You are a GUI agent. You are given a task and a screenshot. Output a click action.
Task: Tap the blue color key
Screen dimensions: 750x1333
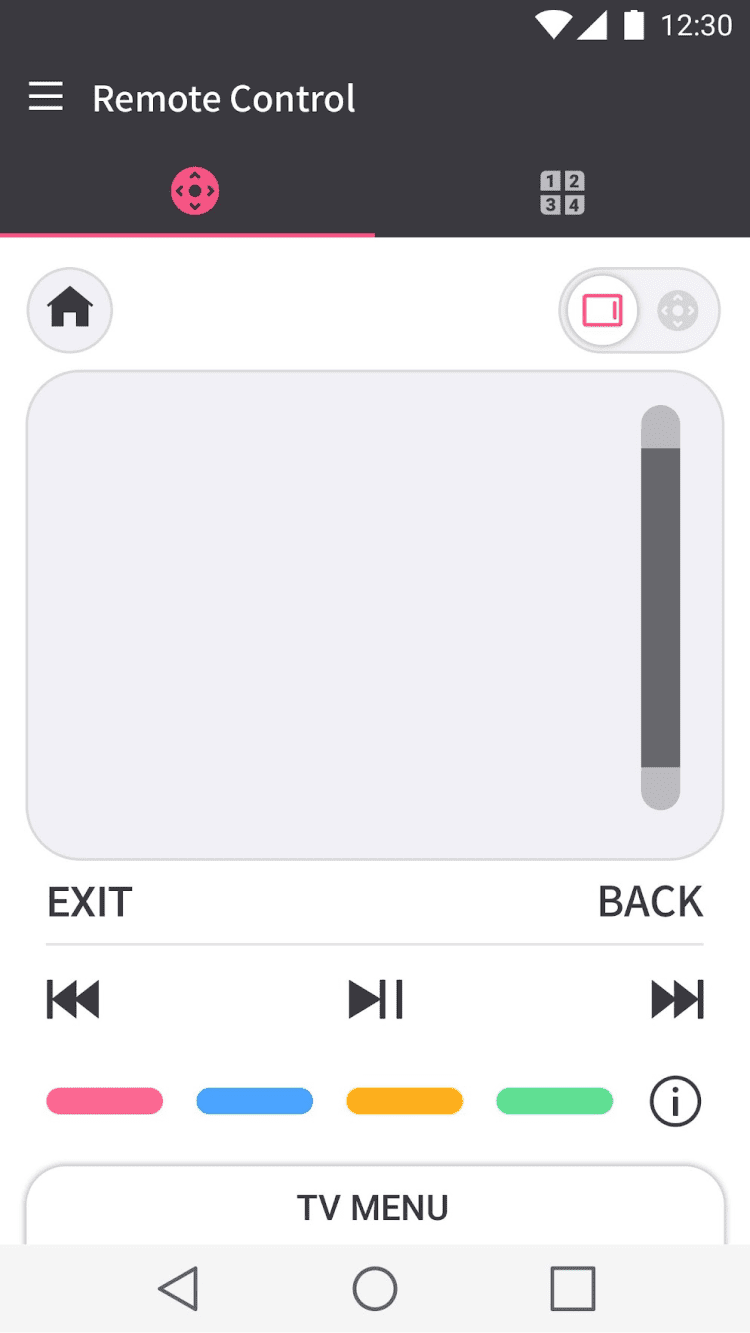(x=255, y=1101)
